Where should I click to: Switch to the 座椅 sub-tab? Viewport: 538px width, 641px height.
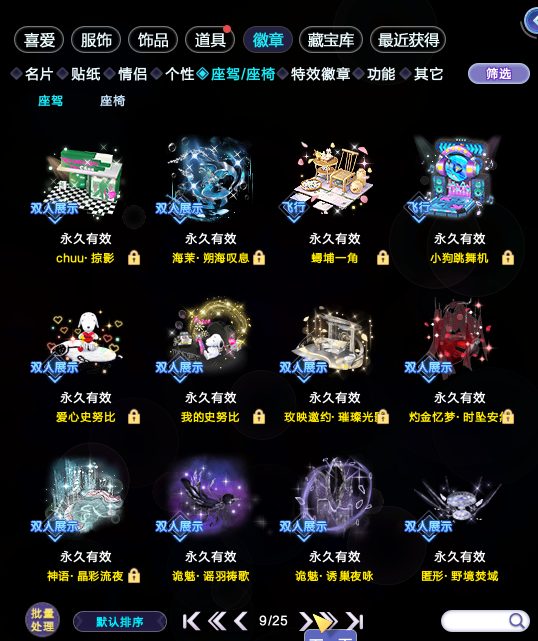(112, 101)
